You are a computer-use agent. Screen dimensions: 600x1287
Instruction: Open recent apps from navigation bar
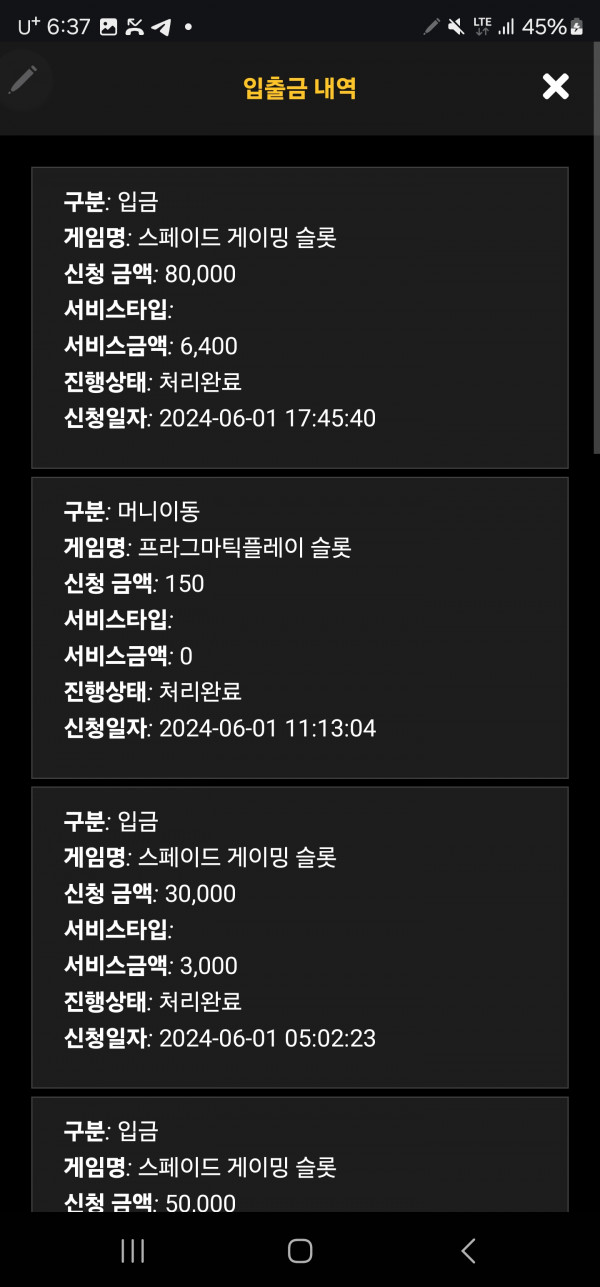coord(132,1250)
